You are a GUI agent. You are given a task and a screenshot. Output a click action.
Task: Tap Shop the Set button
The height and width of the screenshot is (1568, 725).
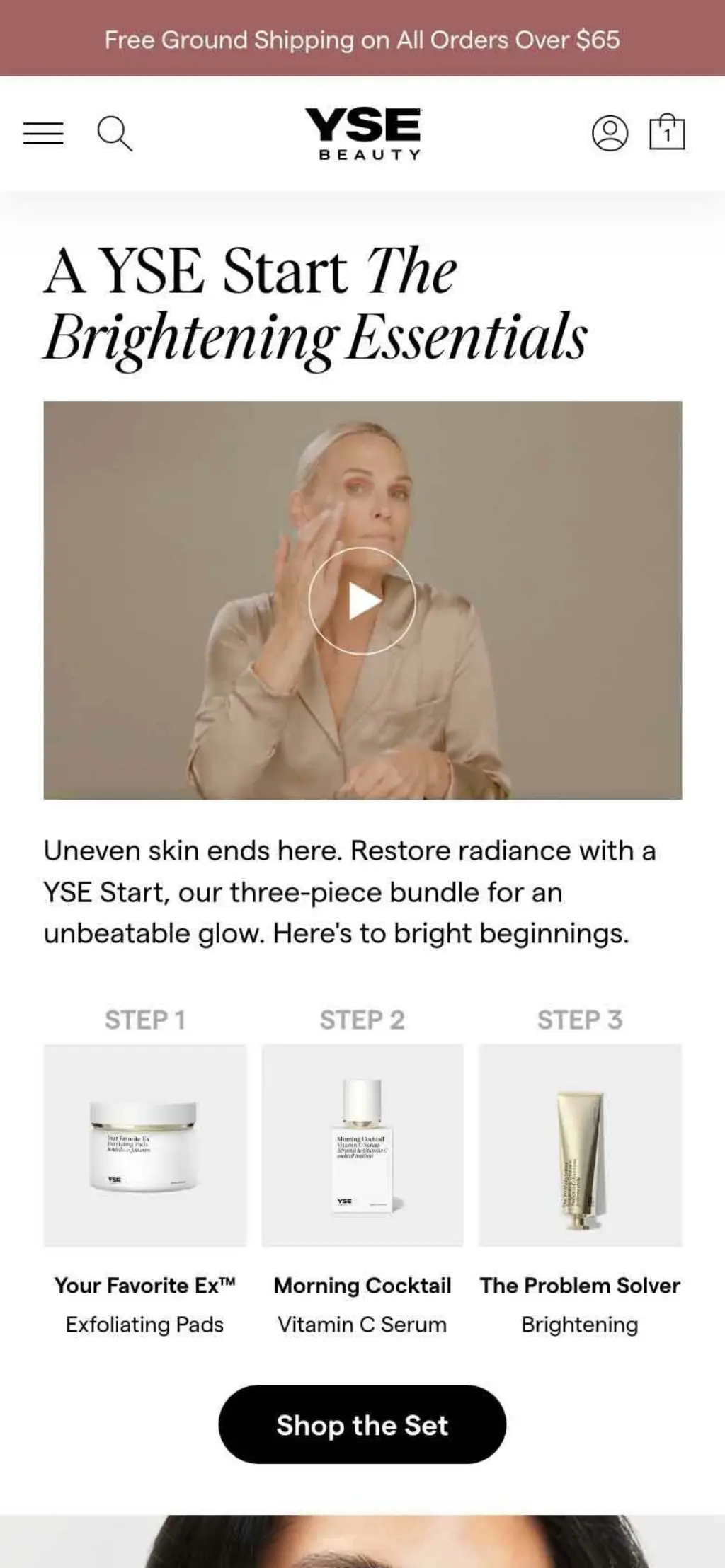362,1425
